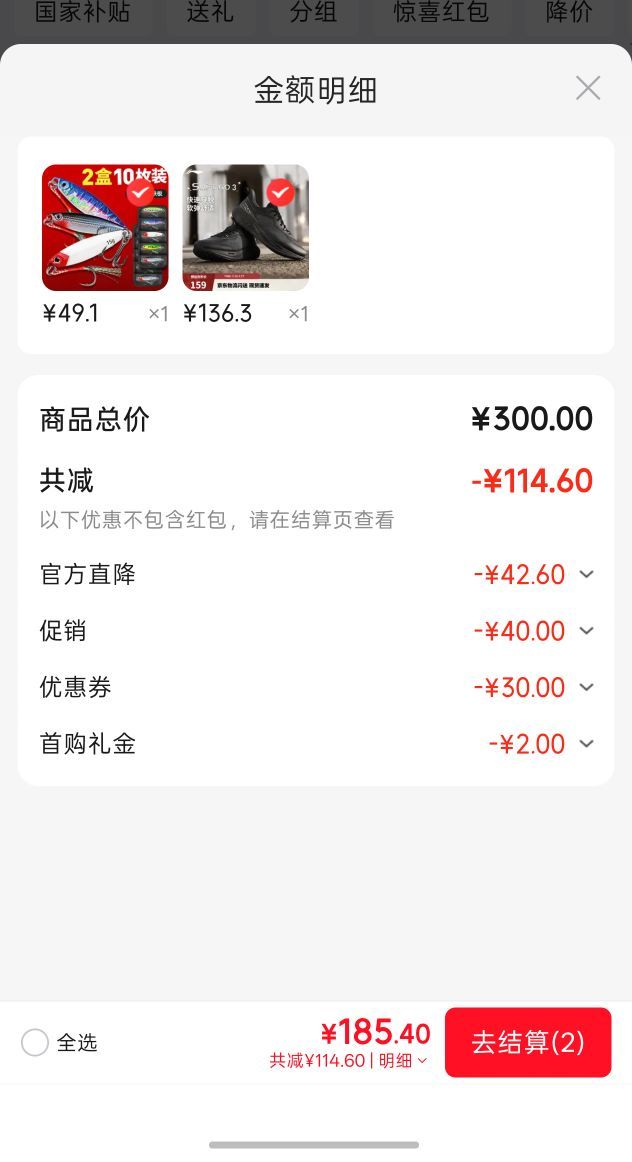The height and width of the screenshot is (1162, 632).
Task: Close the 金额明细 panel
Action: pos(588,88)
